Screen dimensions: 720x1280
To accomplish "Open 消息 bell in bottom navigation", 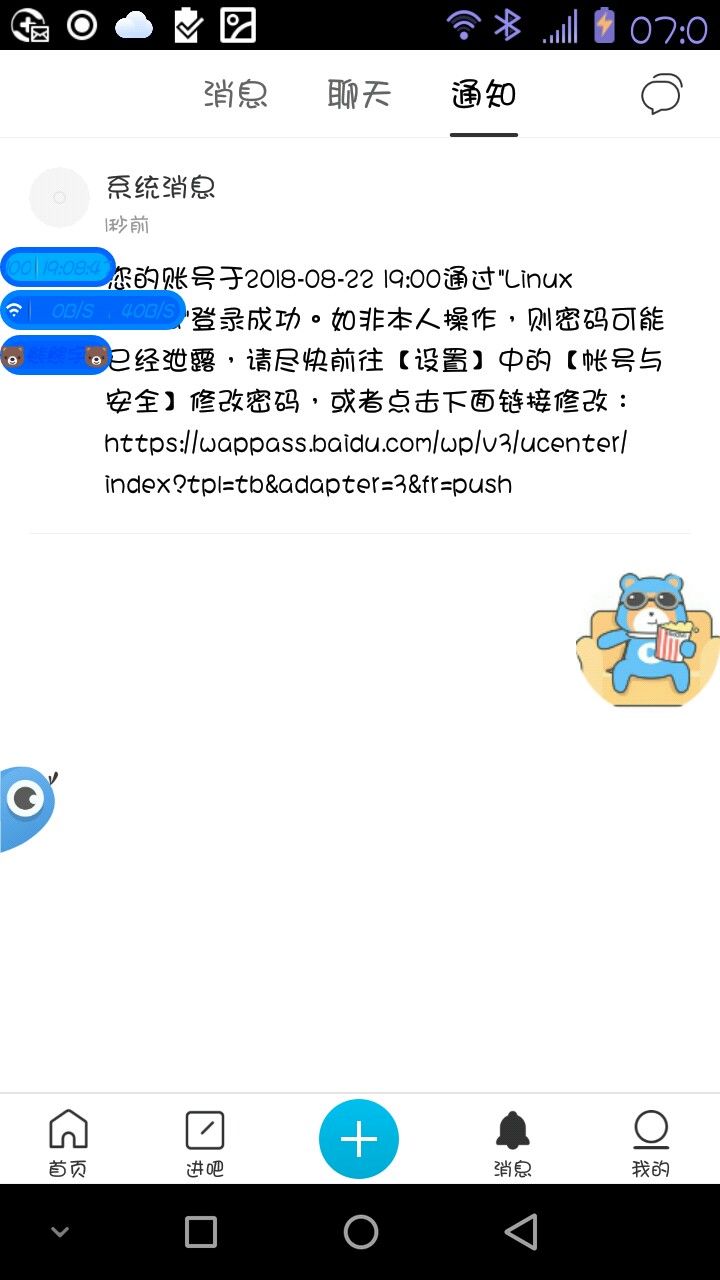I will tap(512, 1142).
